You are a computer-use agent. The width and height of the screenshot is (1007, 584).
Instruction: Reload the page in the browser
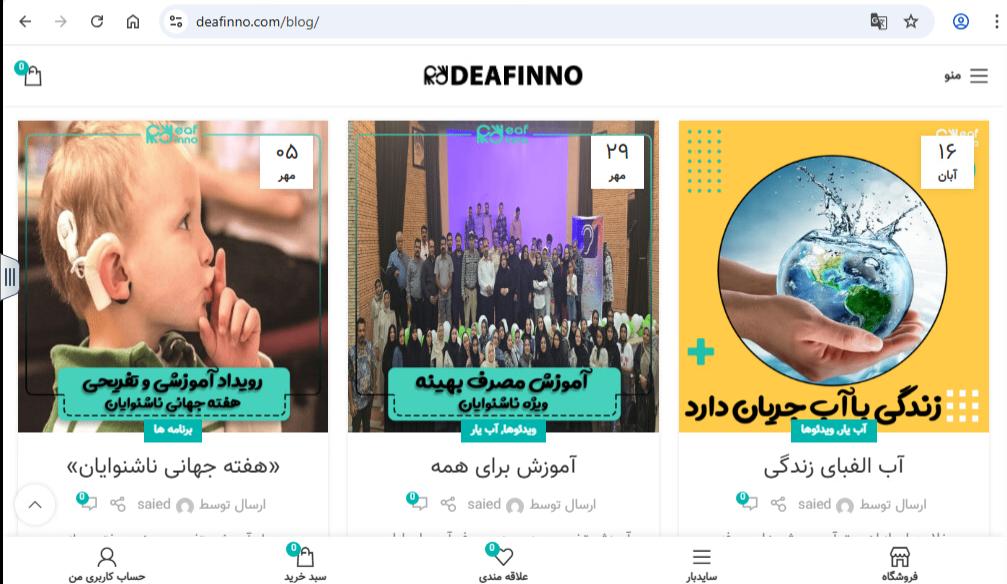click(x=97, y=21)
